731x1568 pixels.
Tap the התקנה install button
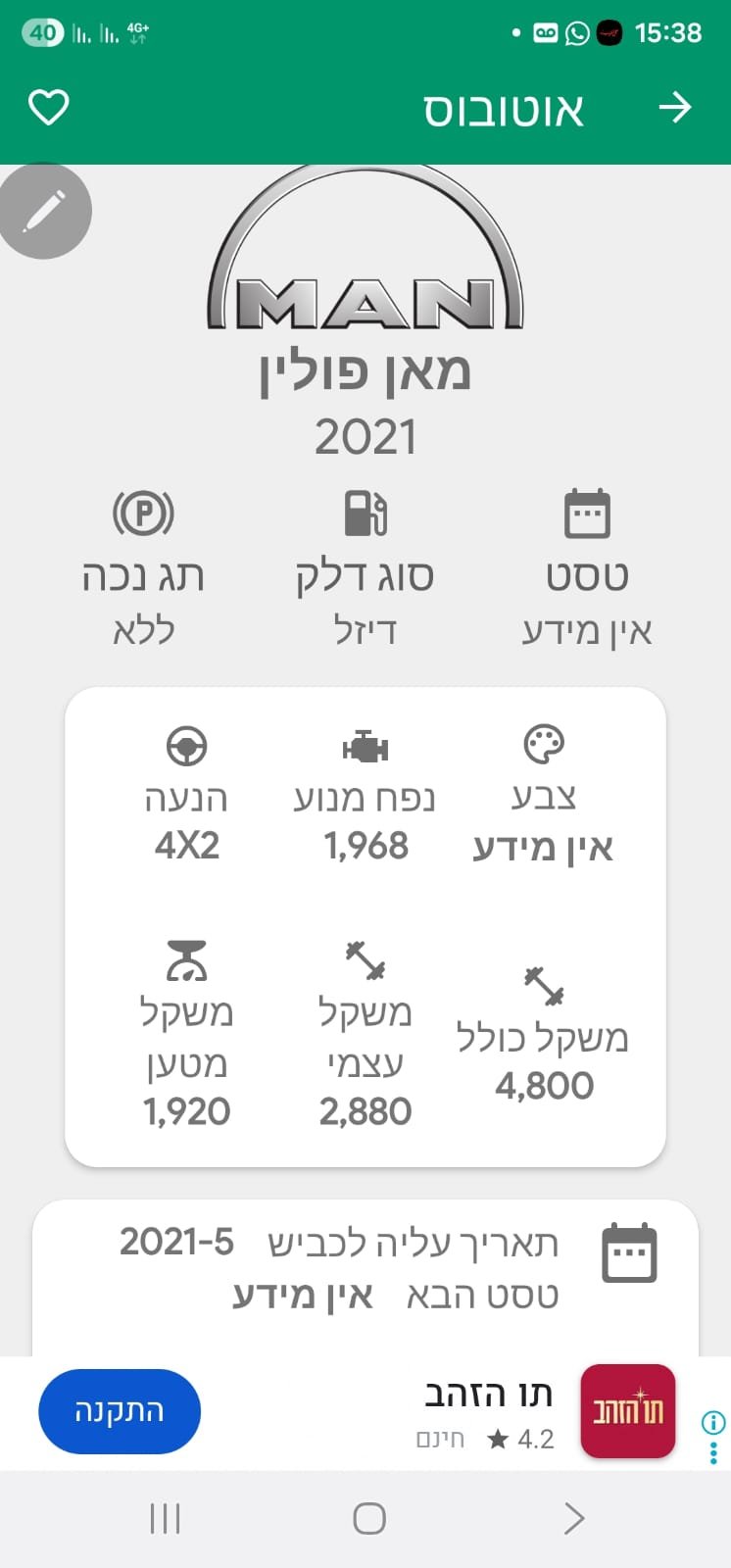120,1411
